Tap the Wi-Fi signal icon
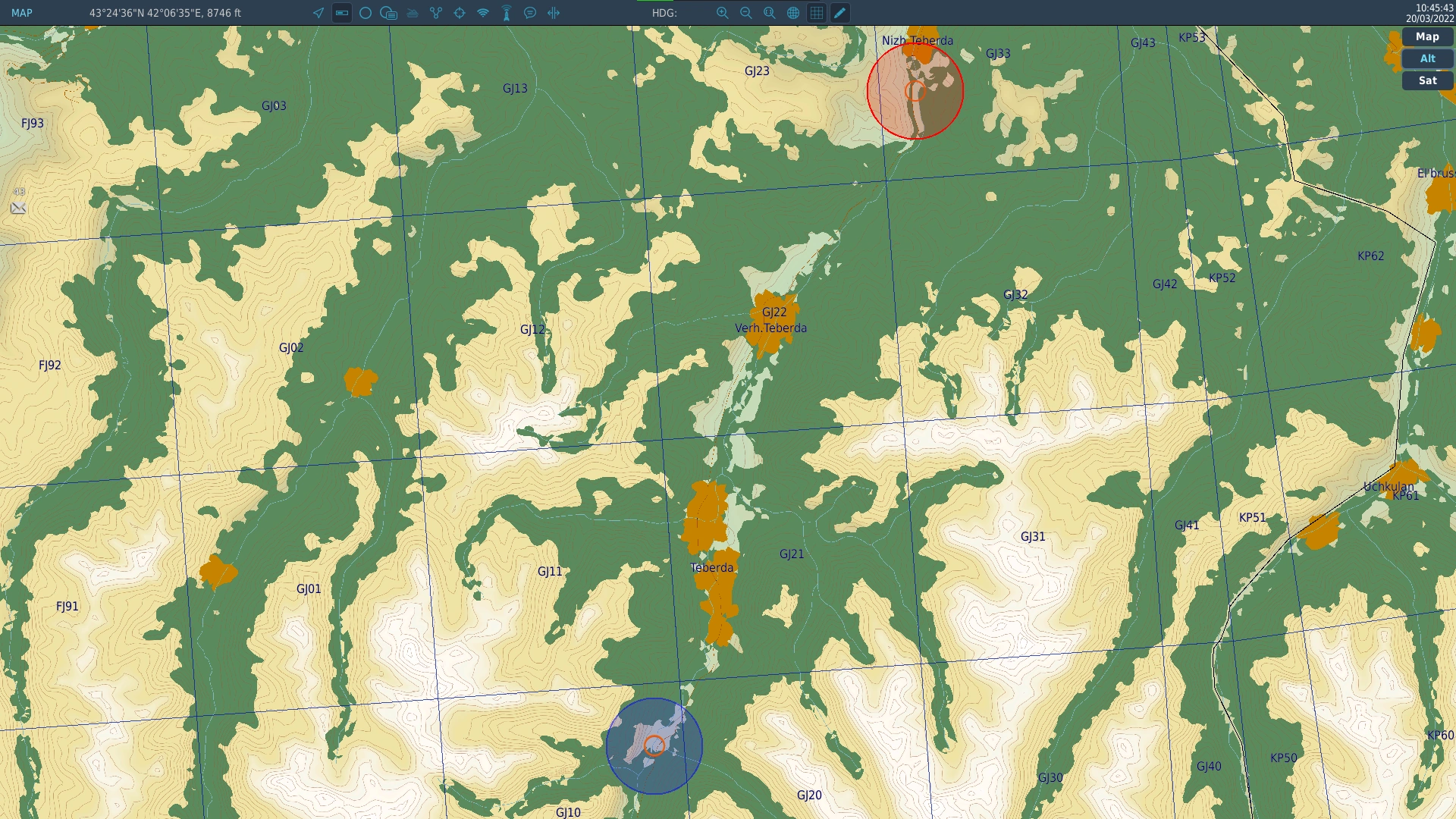1456x819 pixels. coord(483,13)
